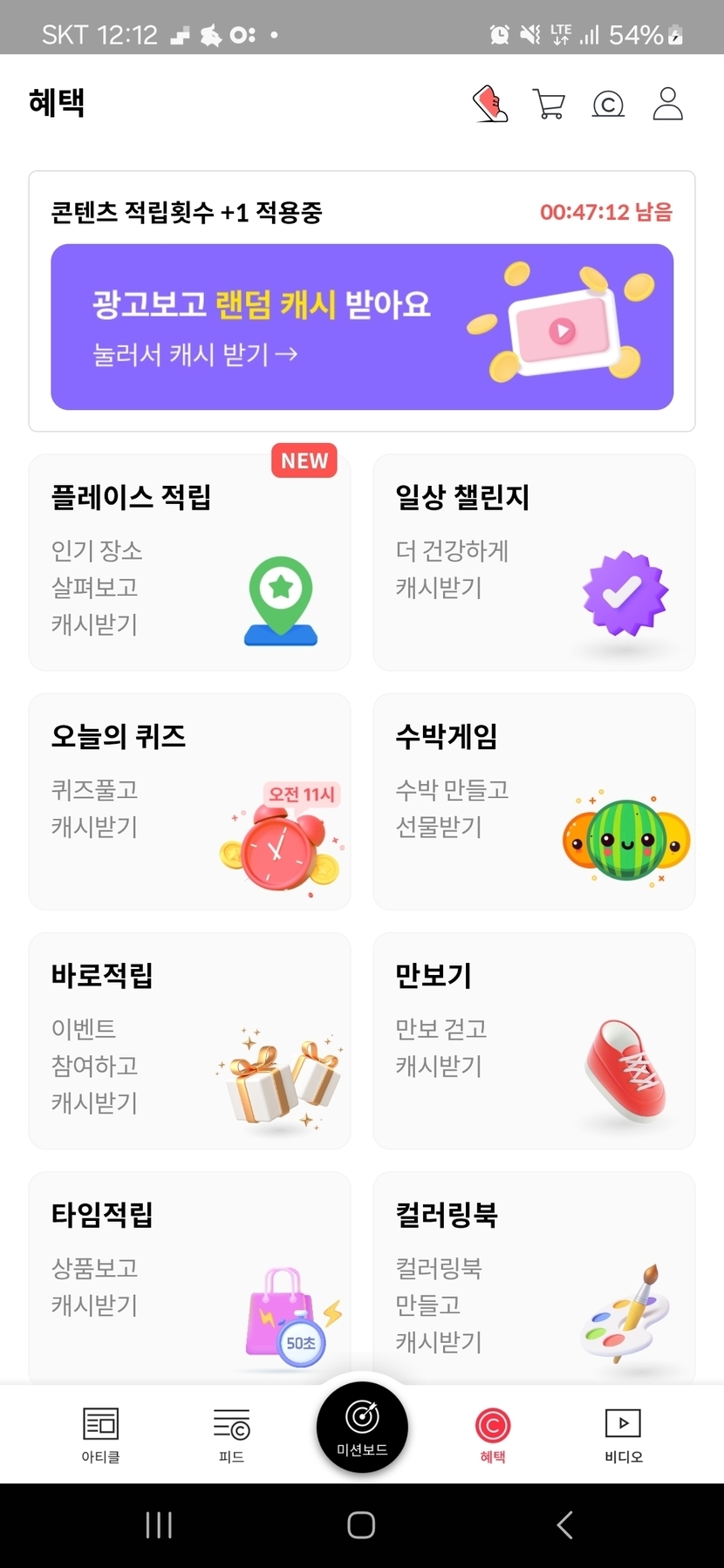Open the 바로적립 card
Screen dimensions: 724x1568
pyautogui.click(x=189, y=1040)
